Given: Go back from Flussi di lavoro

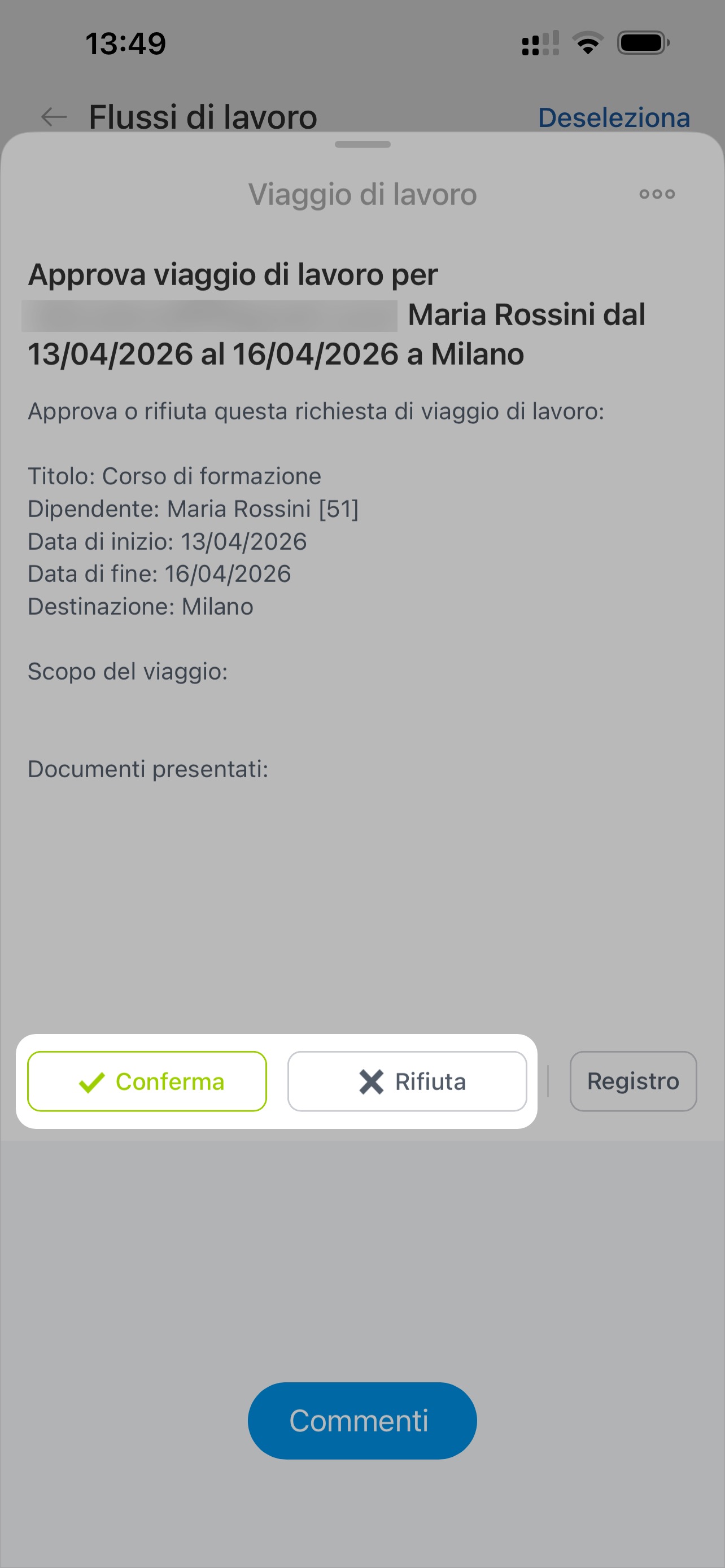Looking at the screenshot, I should 54,117.
